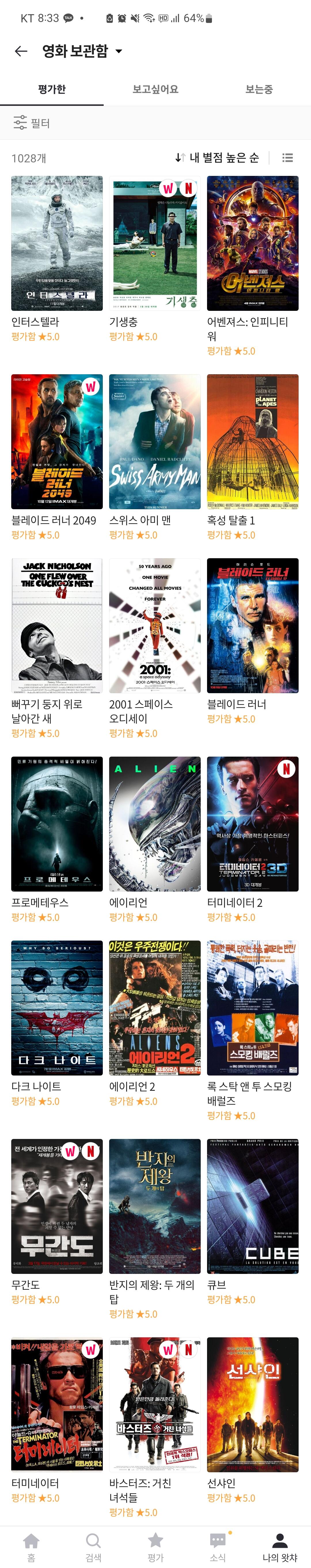This screenshot has height=1568, width=311.
Task: View 어벤져스: 인피니티 워 details
Action: (x=253, y=243)
